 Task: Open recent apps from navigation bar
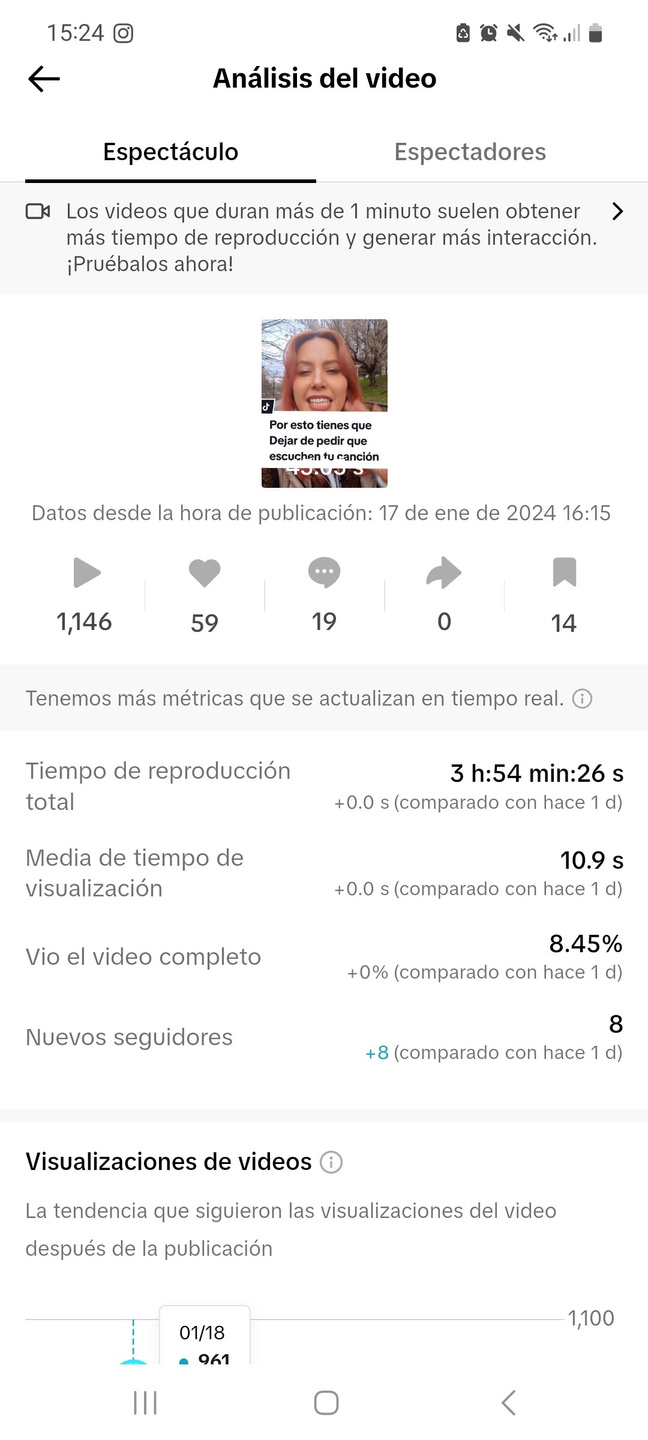pos(146,1403)
